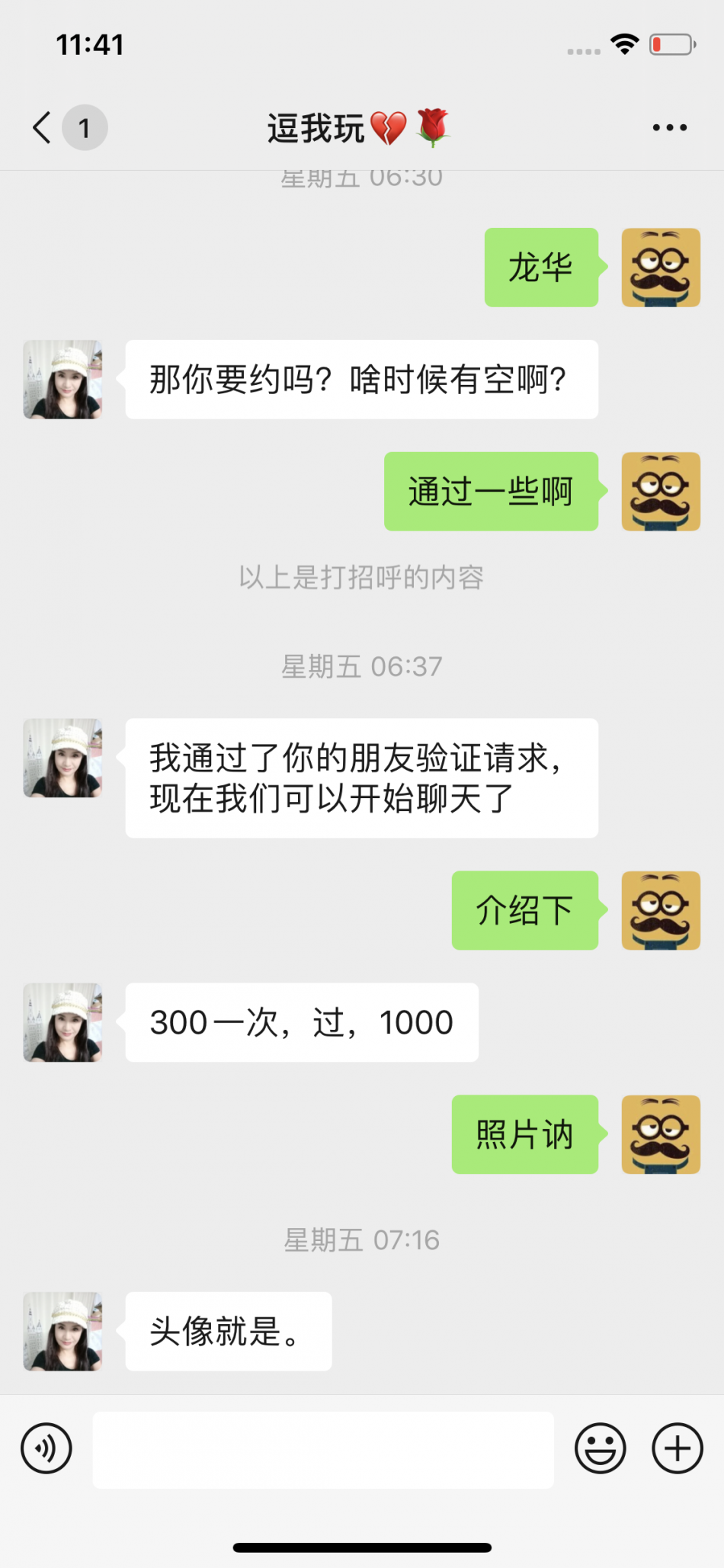Image resolution: width=724 pixels, height=1568 pixels.
Task: Open the plus attachments menu
Action: tap(677, 1448)
